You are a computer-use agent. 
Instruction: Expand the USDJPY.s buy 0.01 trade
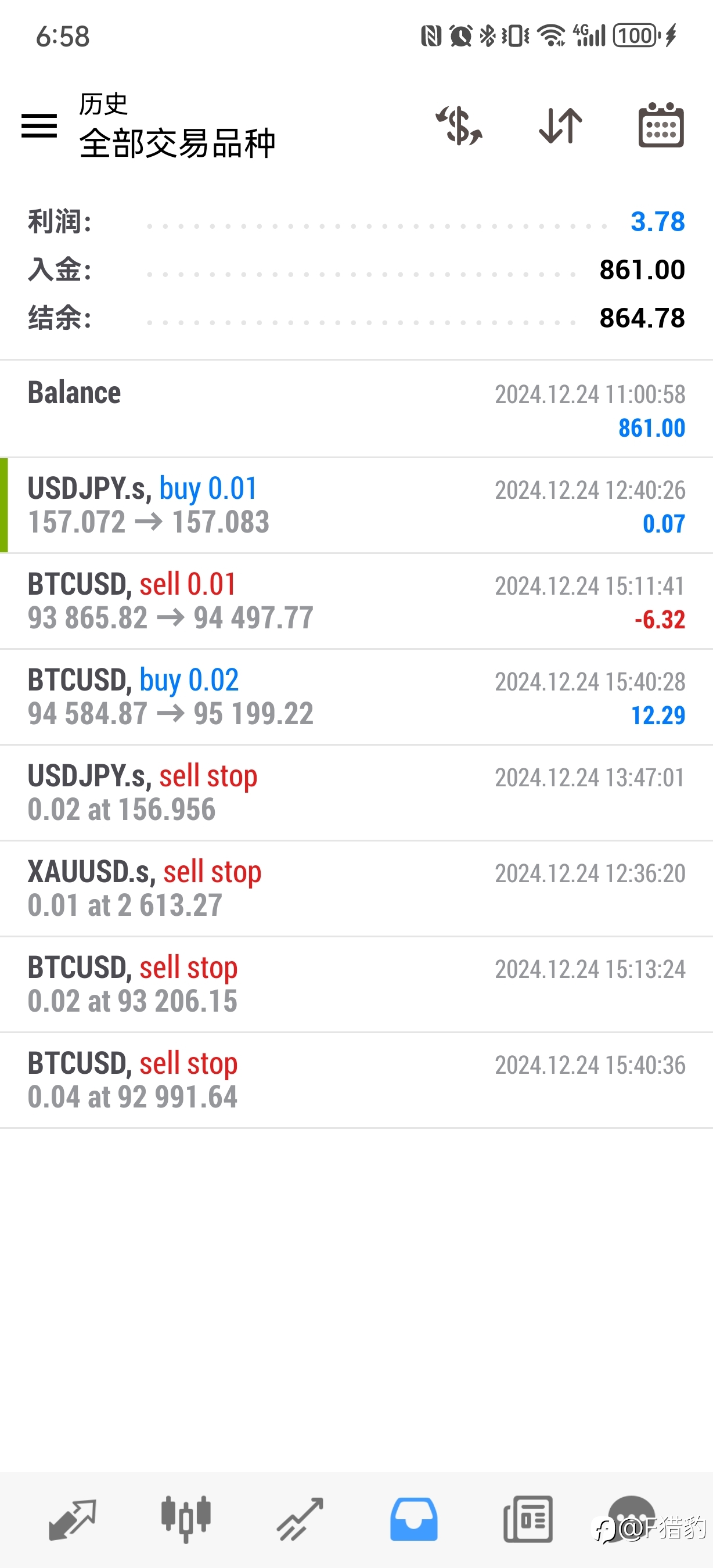356,505
